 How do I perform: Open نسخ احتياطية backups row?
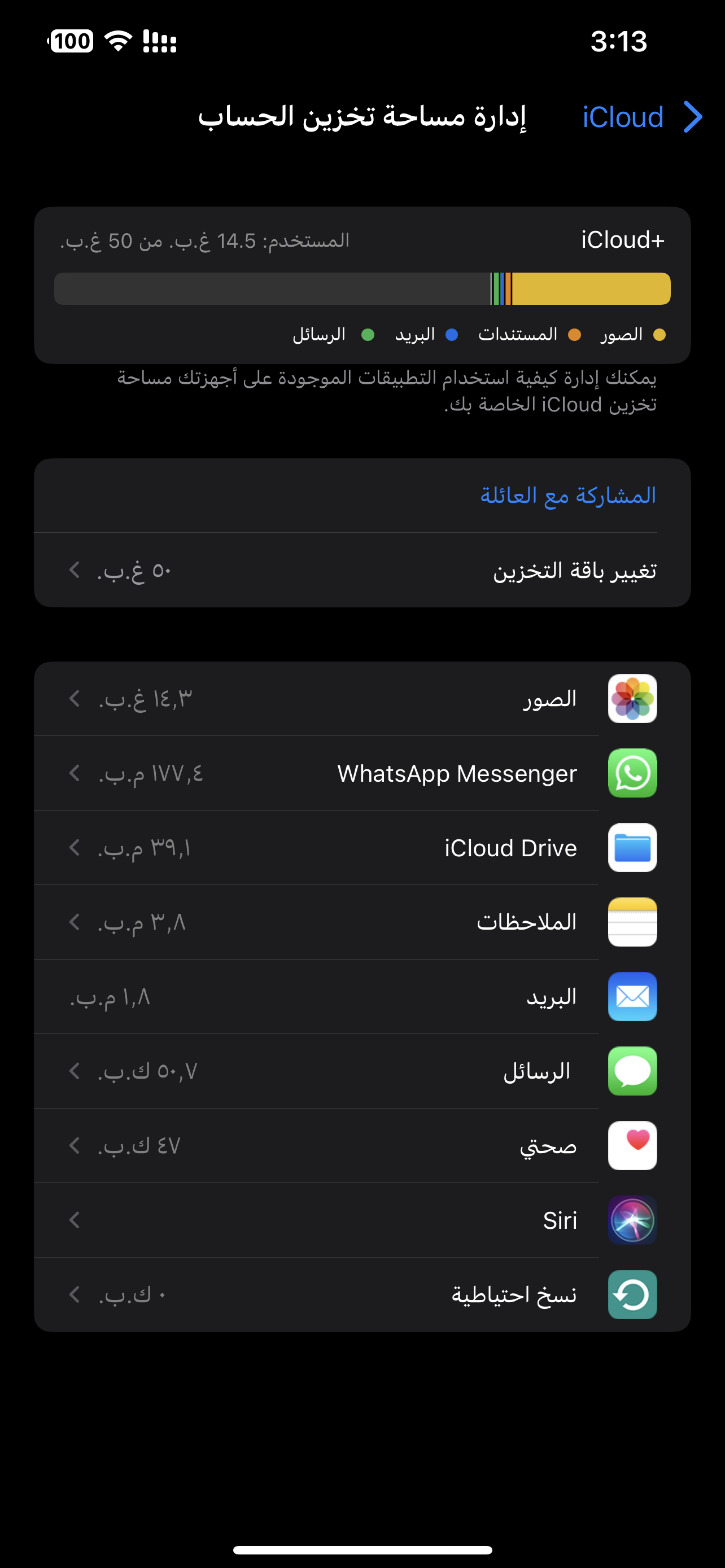click(x=362, y=1295)
